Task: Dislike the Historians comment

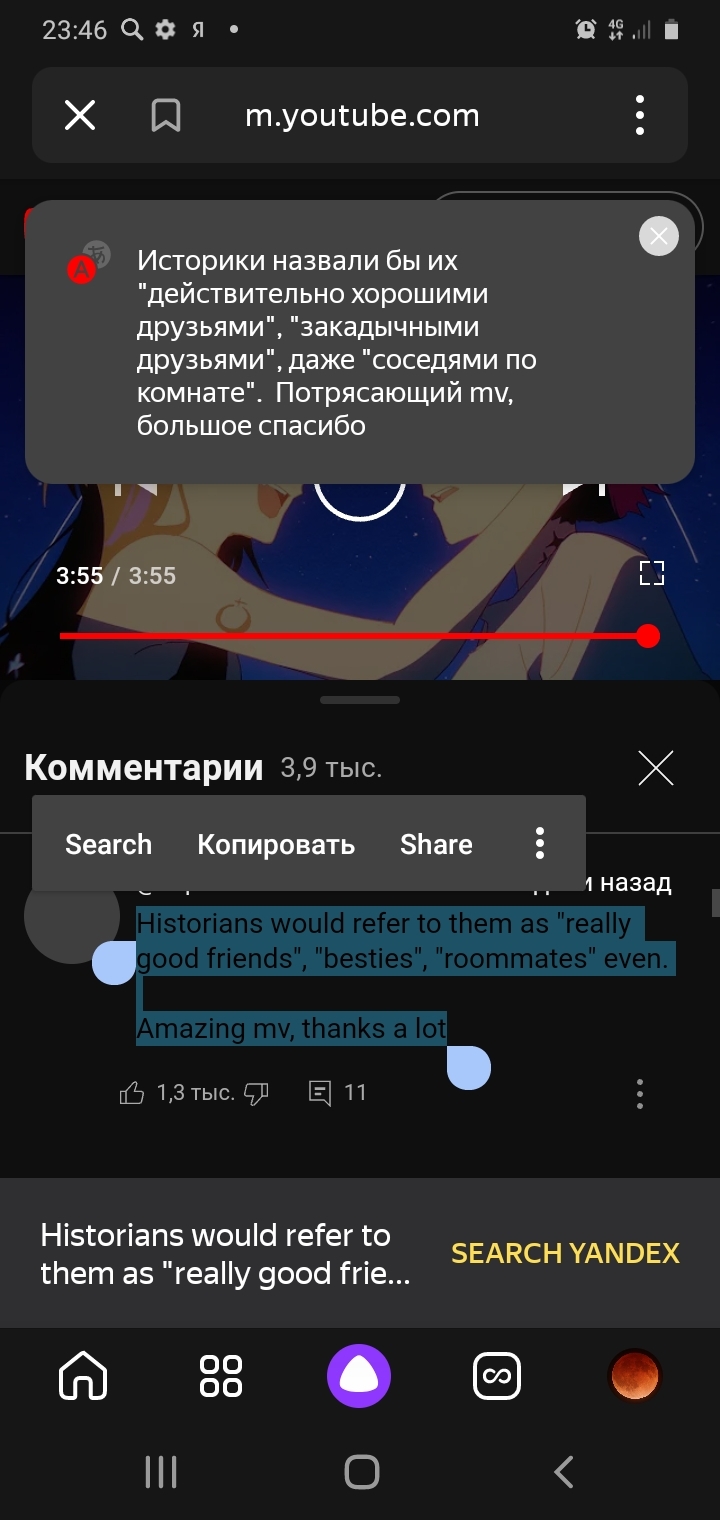Action: click(x=257, y=1093)
